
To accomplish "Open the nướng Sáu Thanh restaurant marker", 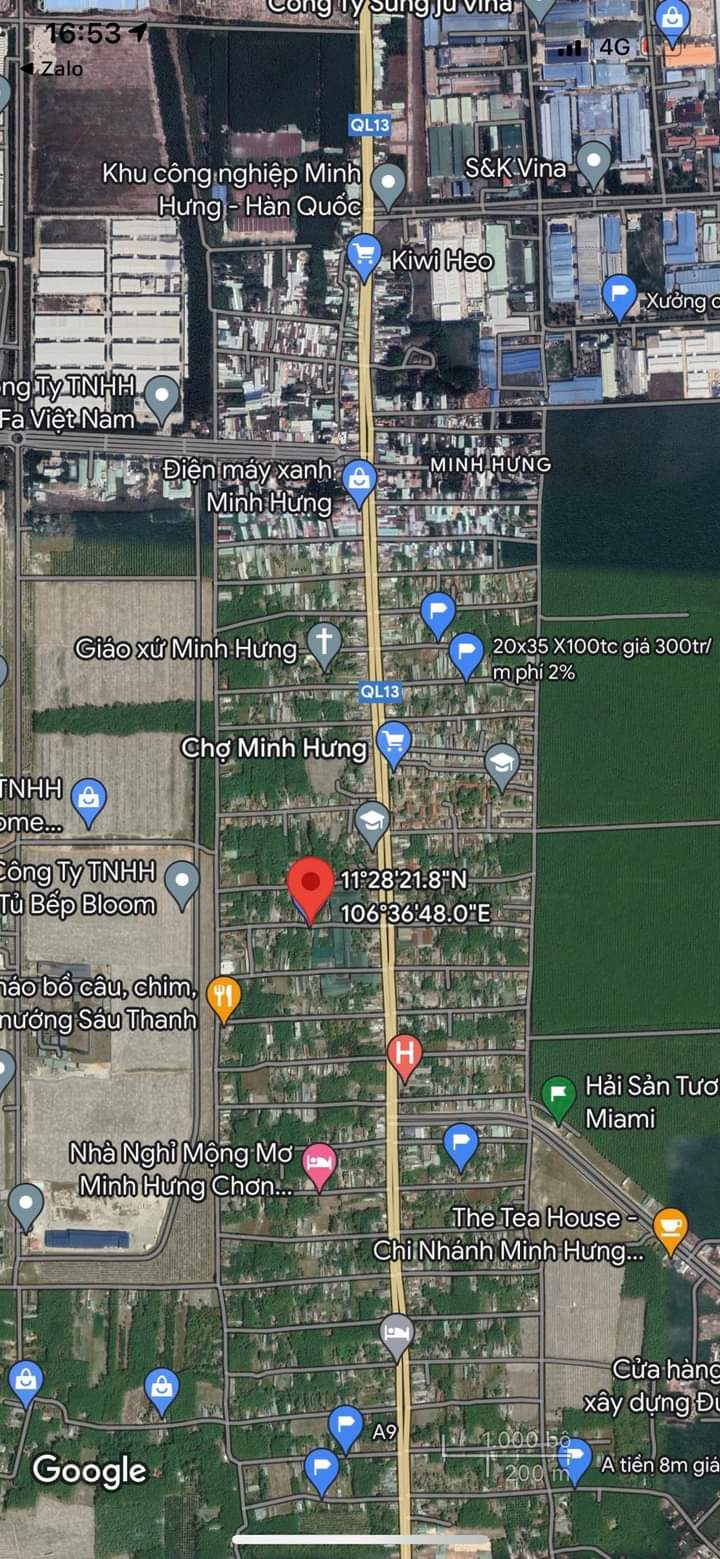I will (x=223, y=998).
